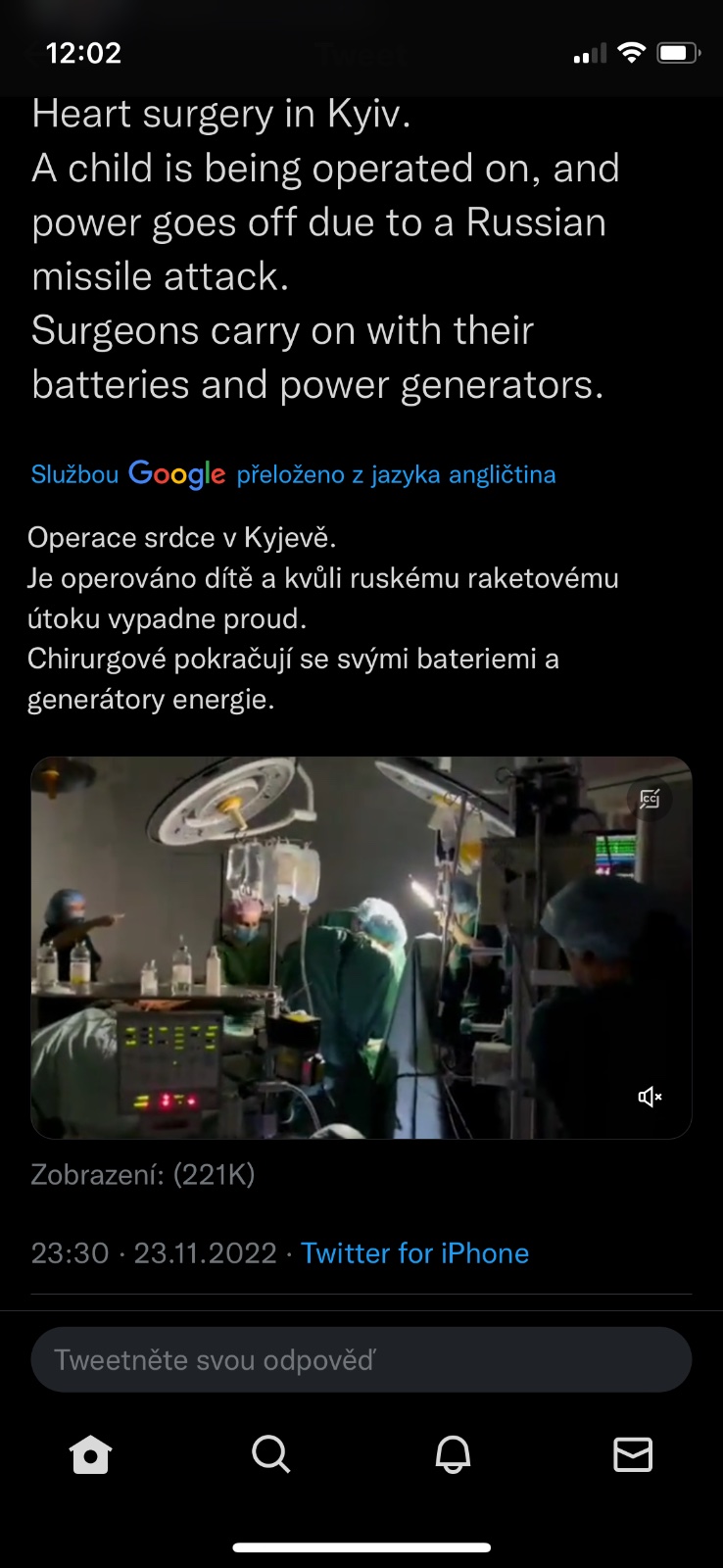Open the Twitter for iPhone link
The height and width of the screenshot is (1568, 723).
(414, 1253)
